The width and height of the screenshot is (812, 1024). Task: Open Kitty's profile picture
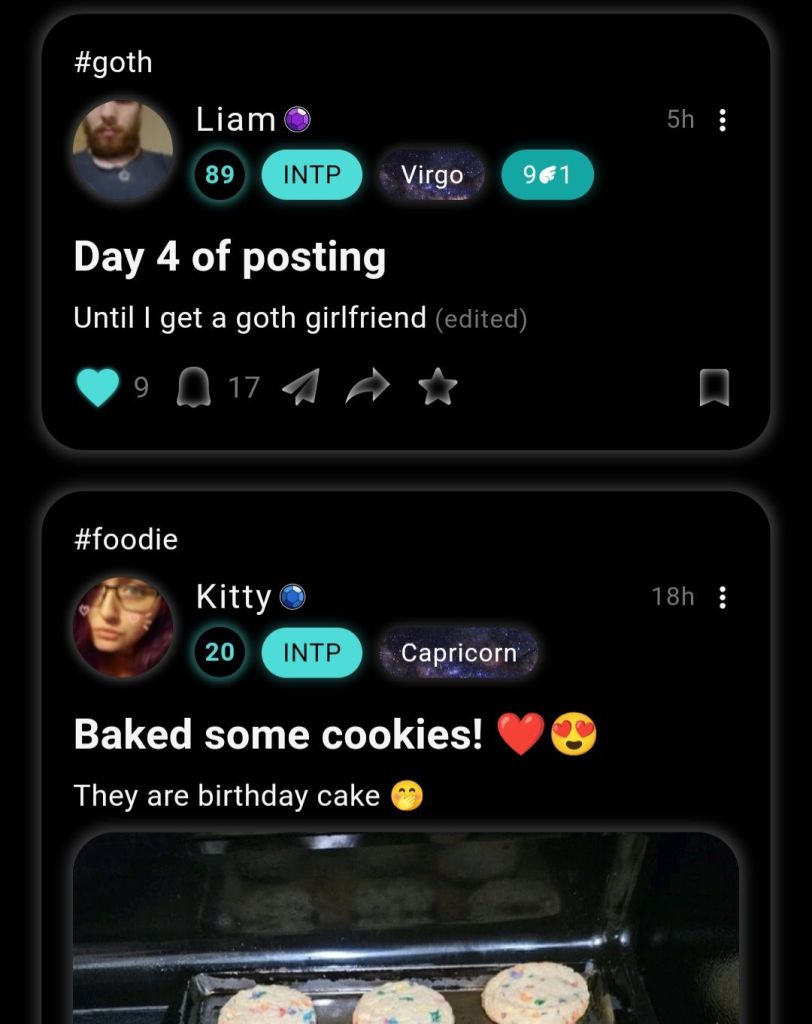tap(122, 628)
